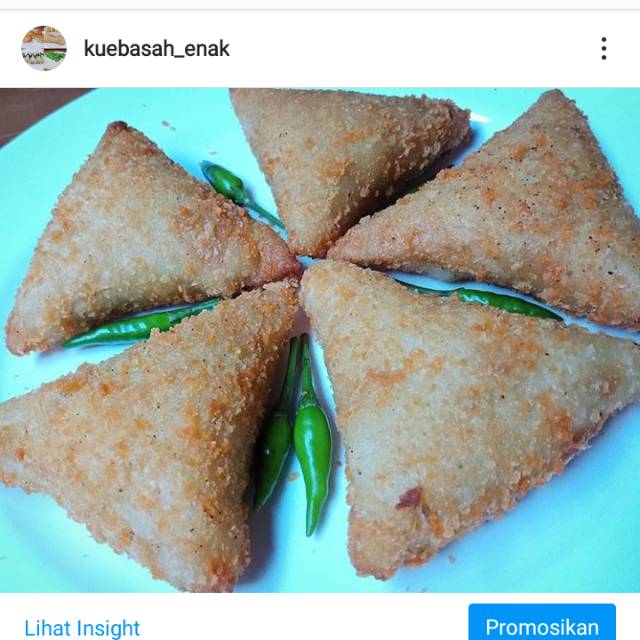The image size is (640, 640).
Task: View insights via Lihat Insight
Action: [x=82, y=628]
